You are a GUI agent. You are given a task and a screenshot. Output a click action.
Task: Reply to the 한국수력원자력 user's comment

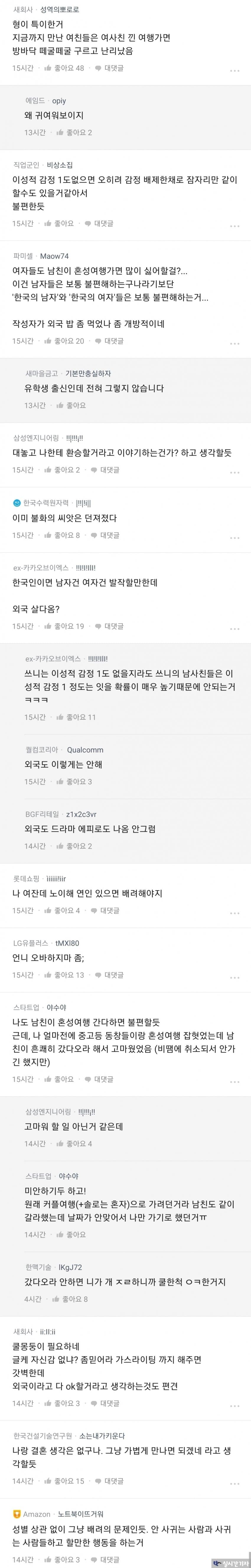pyautogui.click(x=105, y=535)
